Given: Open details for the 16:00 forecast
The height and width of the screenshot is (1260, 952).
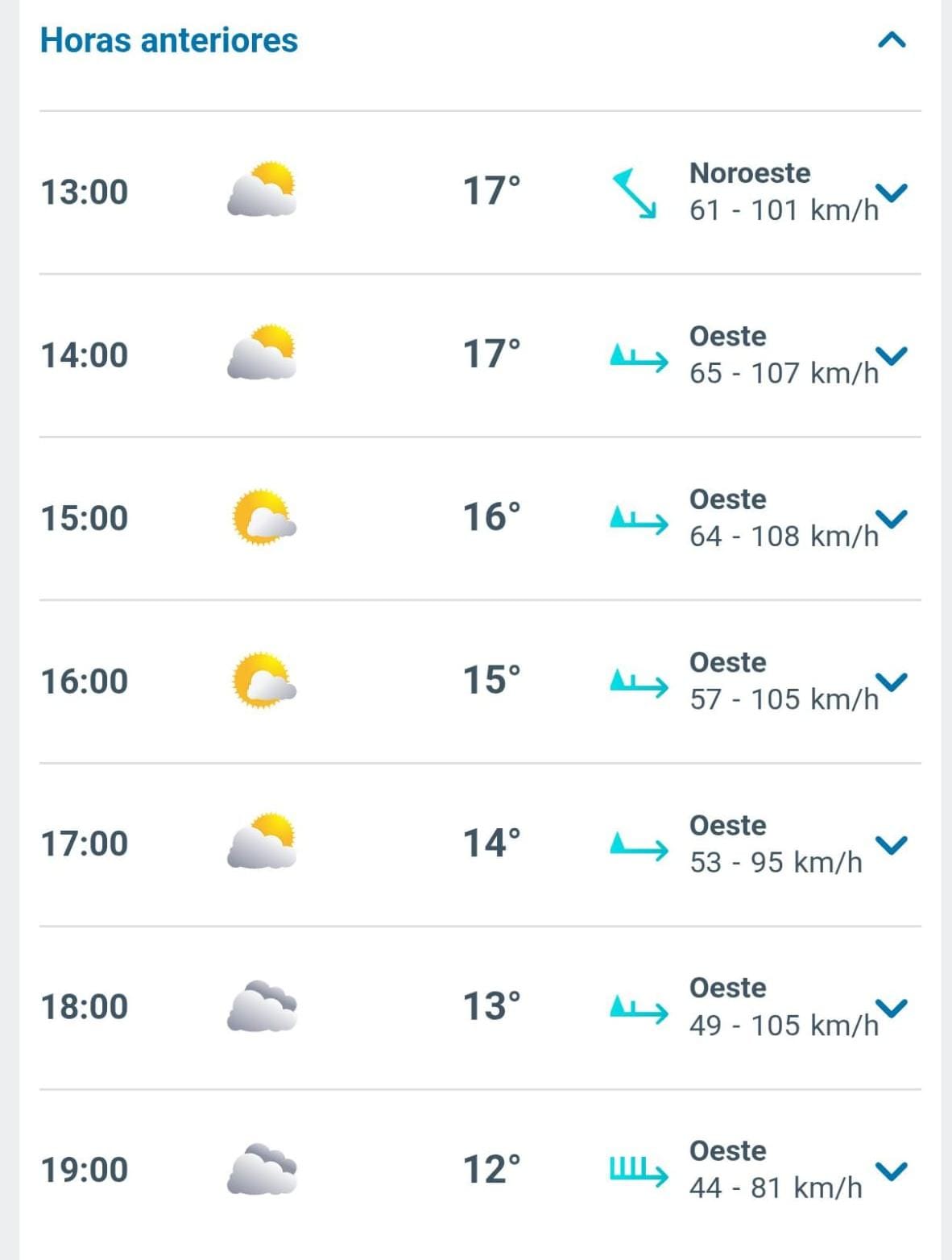Looking at the screenshot, I should pyautogui.click(x=891, y=682).
